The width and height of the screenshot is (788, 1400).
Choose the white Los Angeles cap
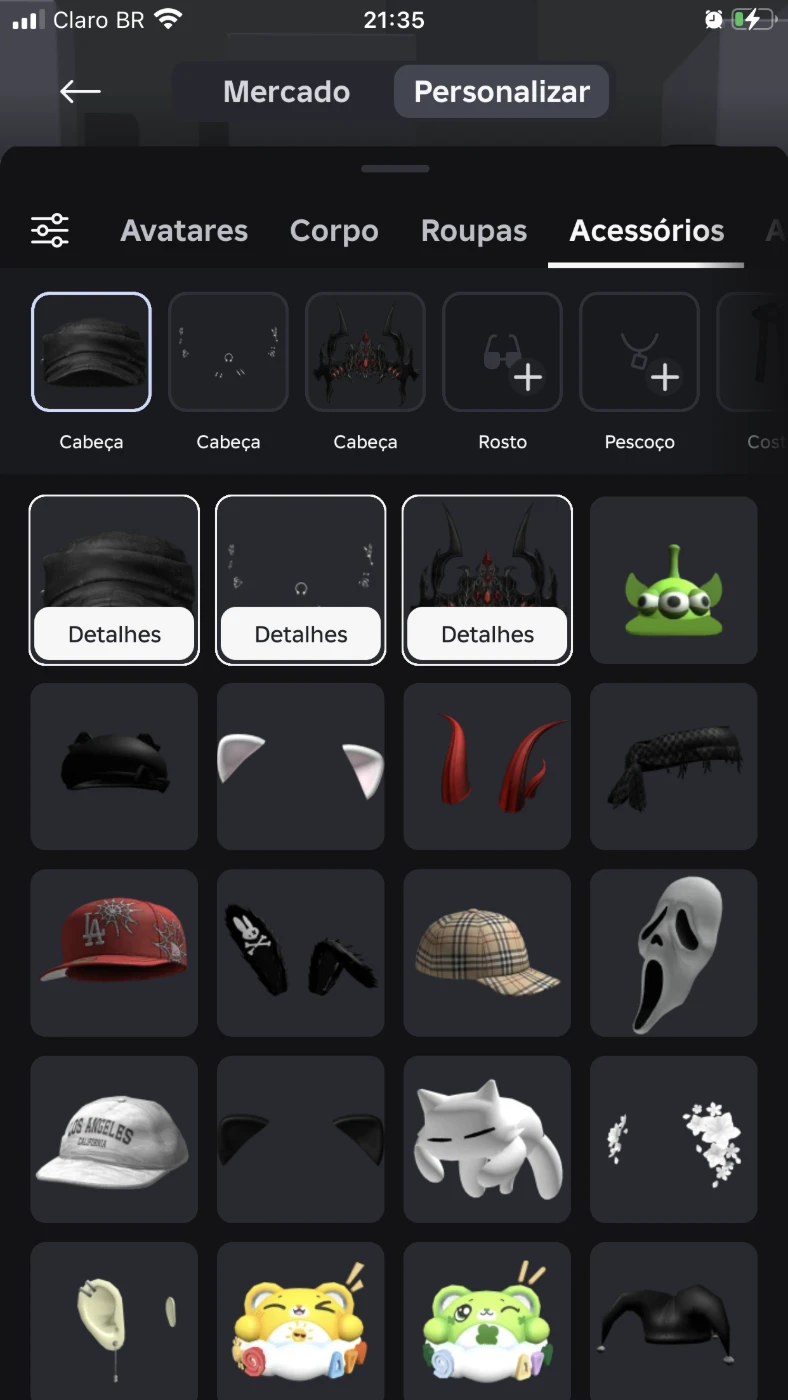(114, 1139)
